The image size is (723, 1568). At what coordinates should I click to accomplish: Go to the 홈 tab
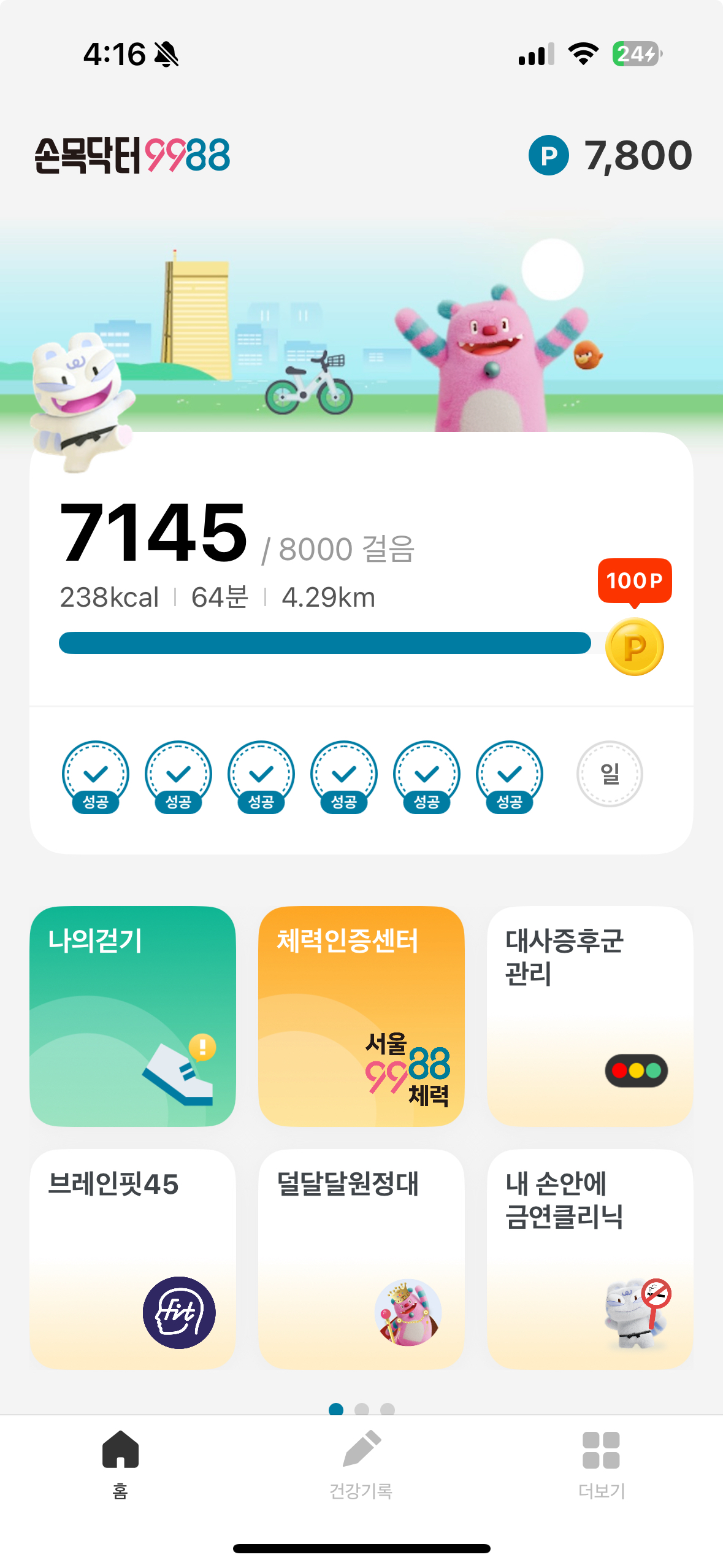click(120, 1464)
